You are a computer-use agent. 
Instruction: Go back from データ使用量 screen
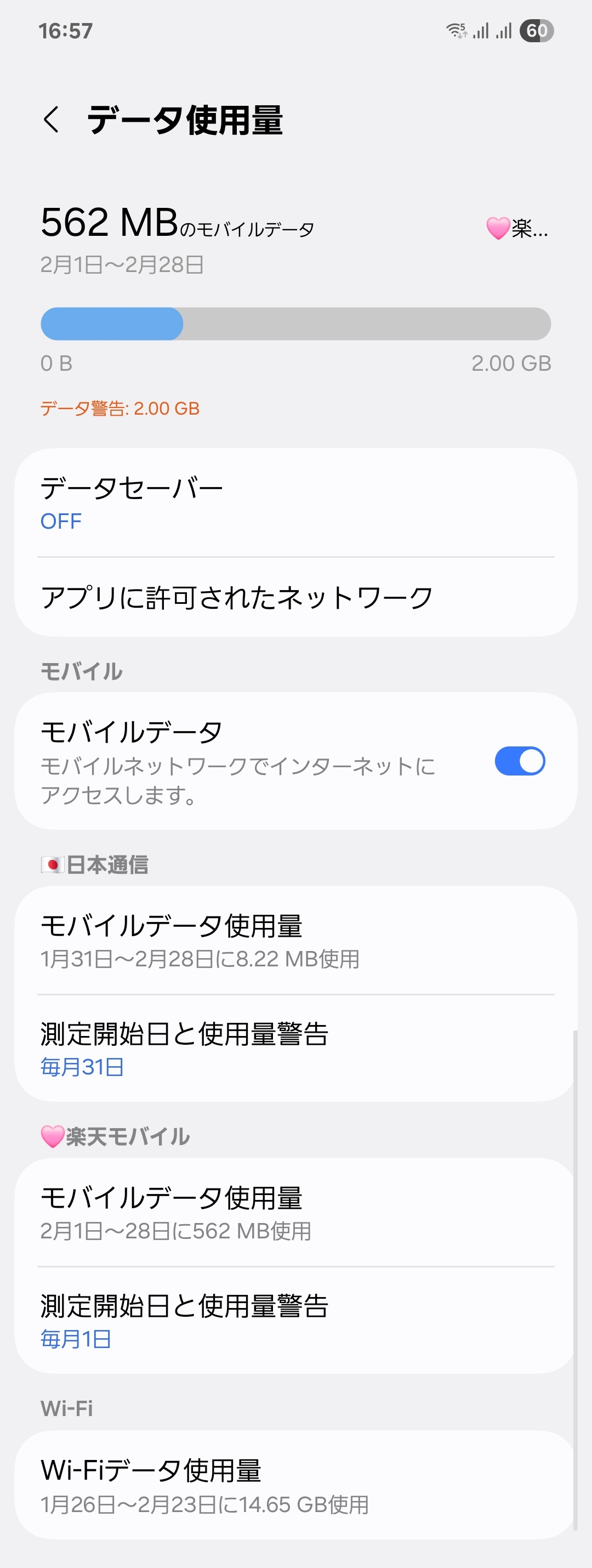click(x=52, y=120)
